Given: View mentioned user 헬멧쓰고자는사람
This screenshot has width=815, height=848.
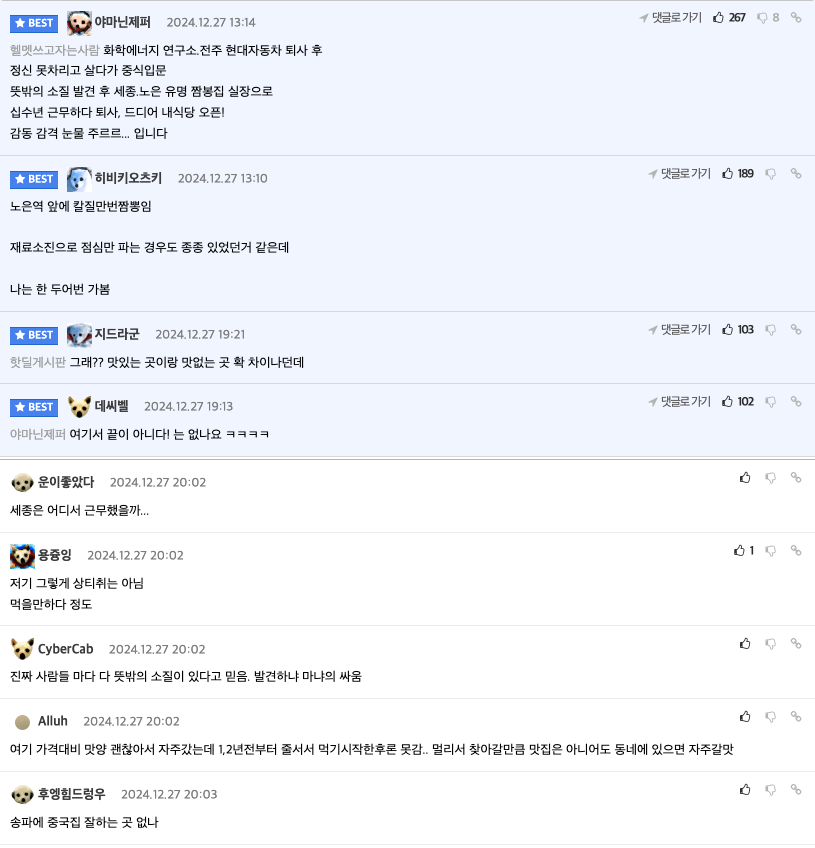Looking at the screenshot, I should pos(54,50).
